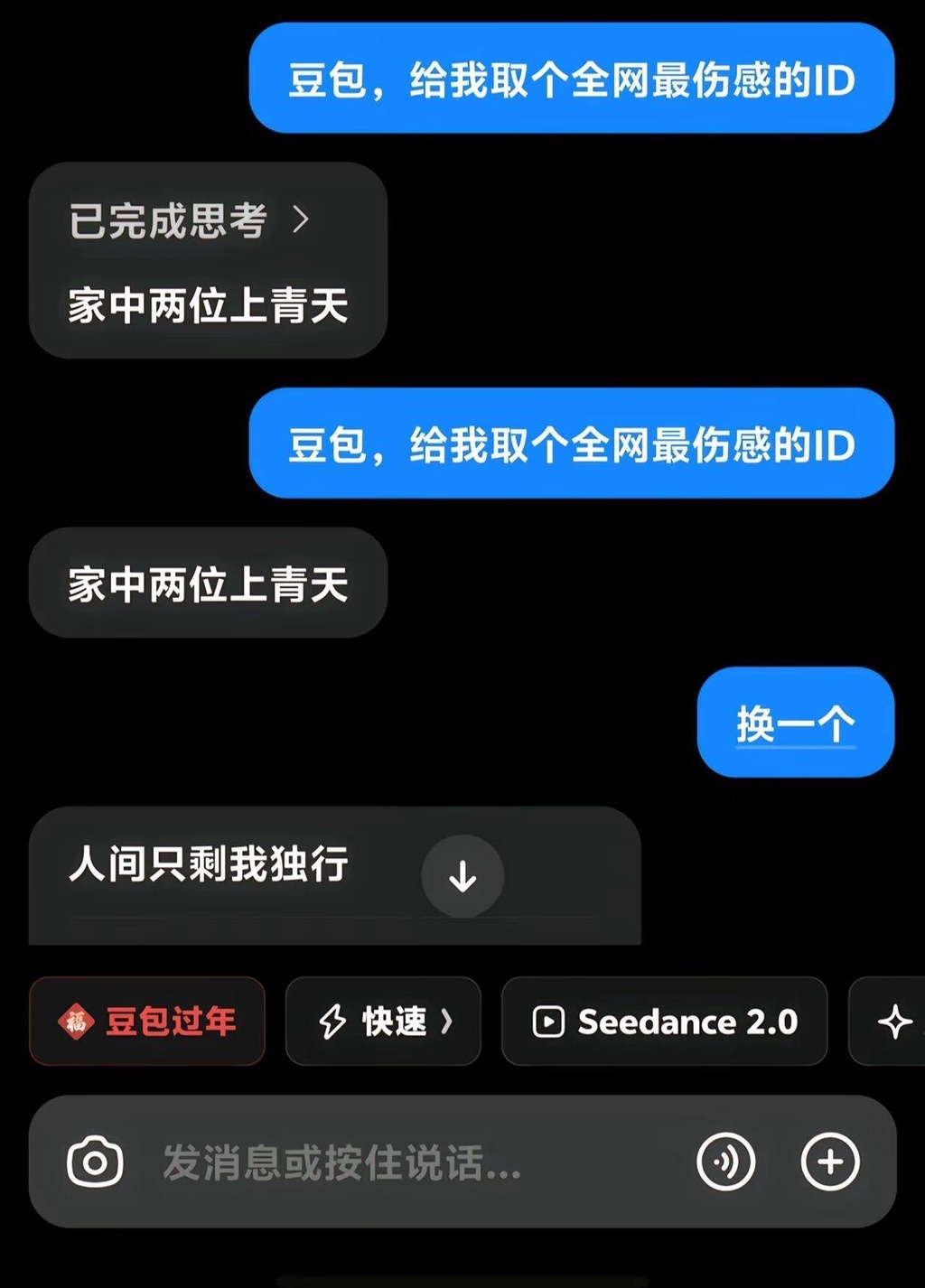Open the plus attachments menu
Screen dimensions: 925x1288
click(830, 1162)
